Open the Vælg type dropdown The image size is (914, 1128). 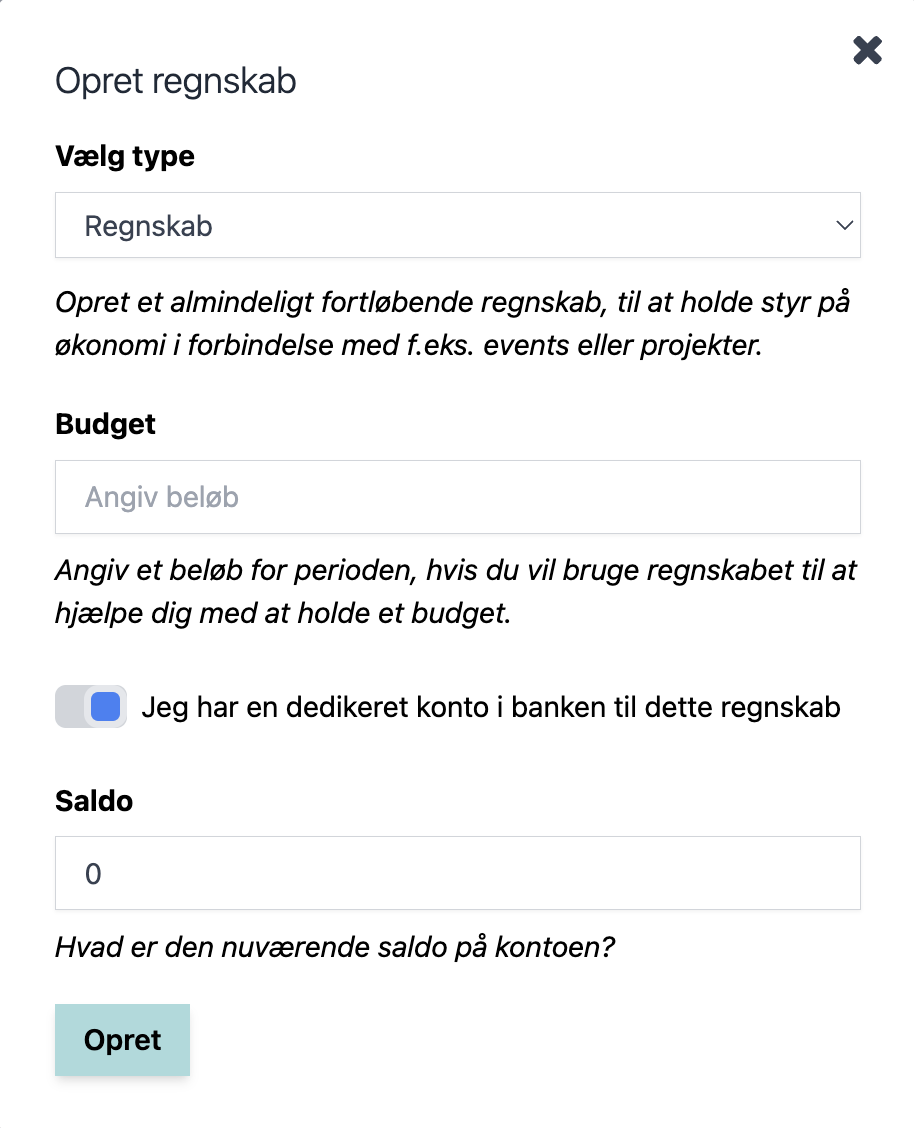point(457,225)
